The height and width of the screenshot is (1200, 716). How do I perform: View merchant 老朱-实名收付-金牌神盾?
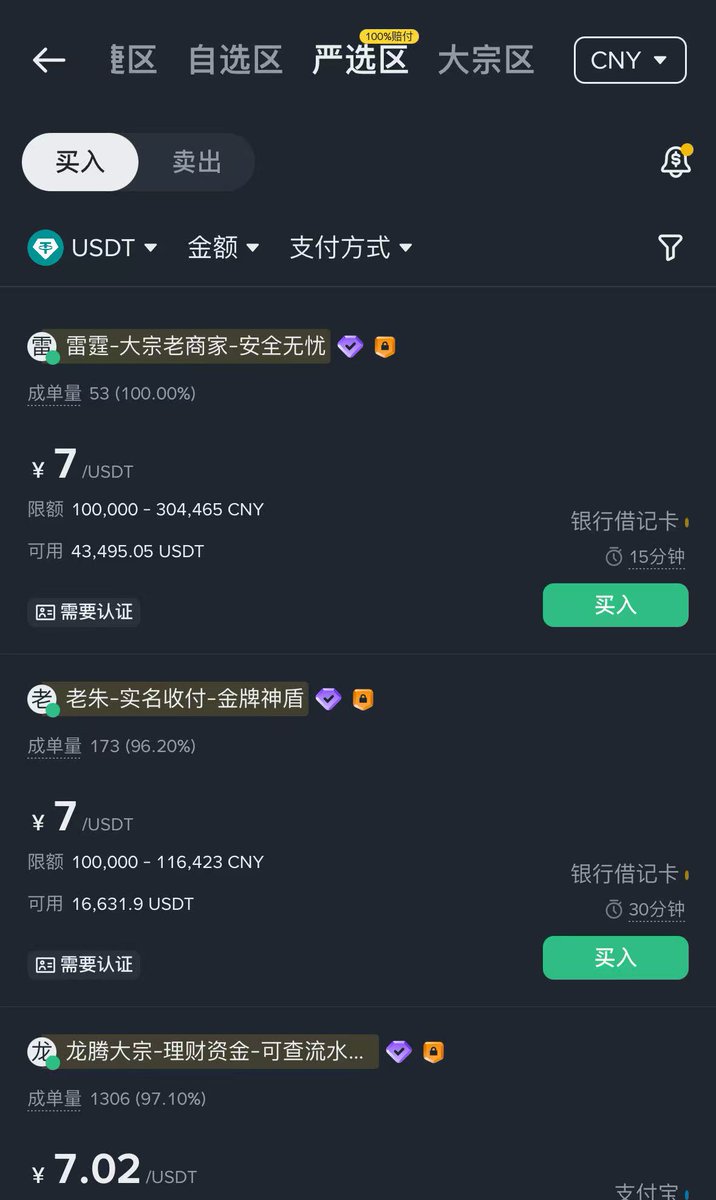[x=185, y=699]
